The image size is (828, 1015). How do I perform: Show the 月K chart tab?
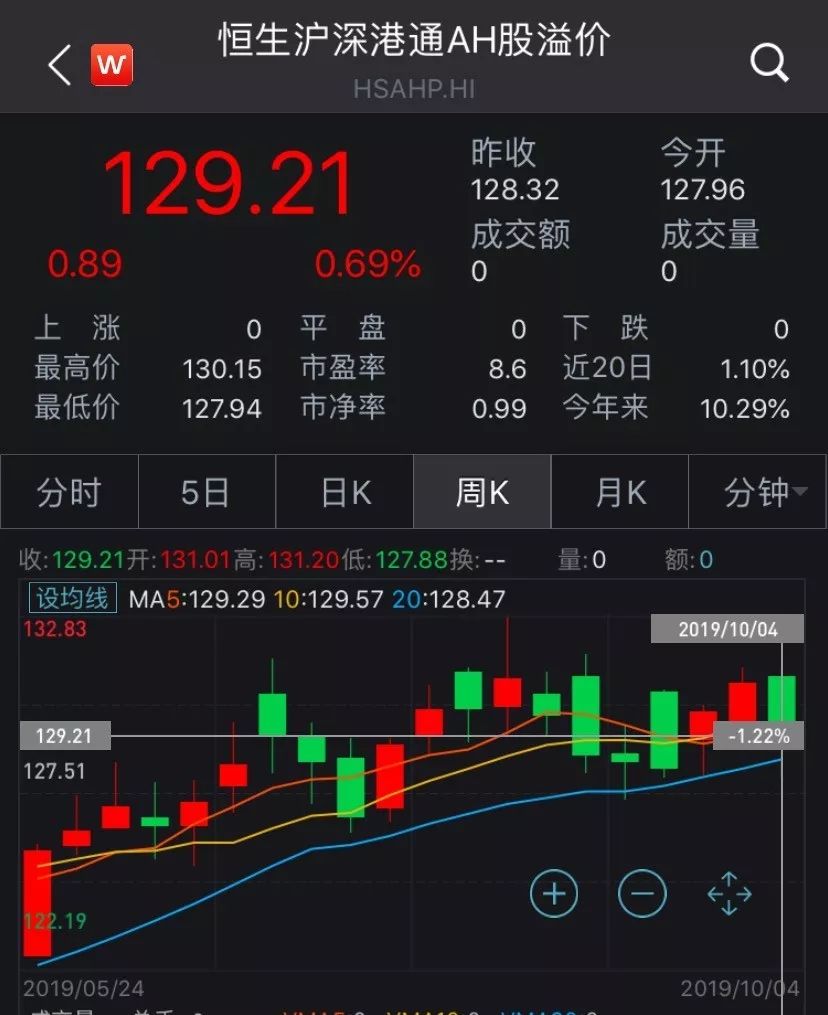tap(620, 492)
